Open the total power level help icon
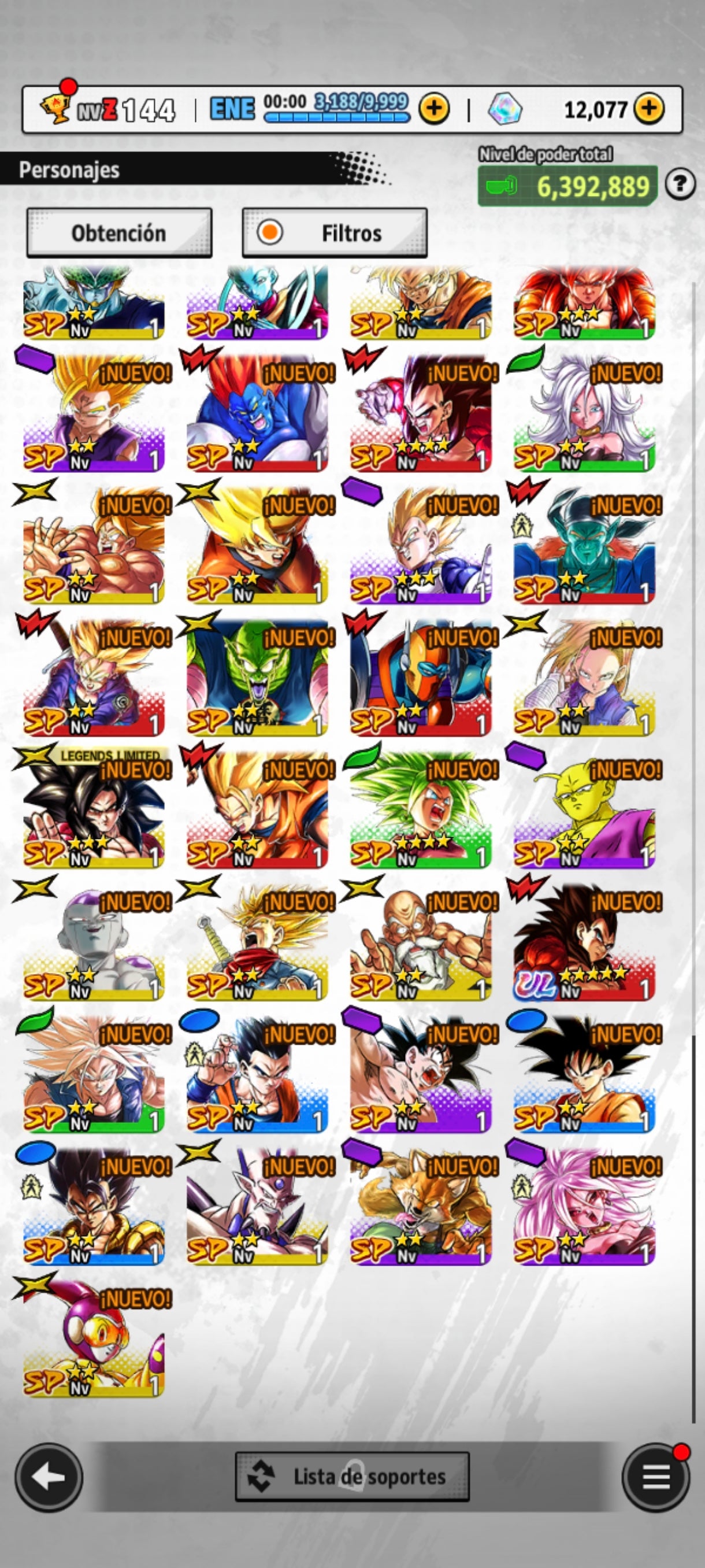Screen dimensions: 705x1568 click(680, 184)
